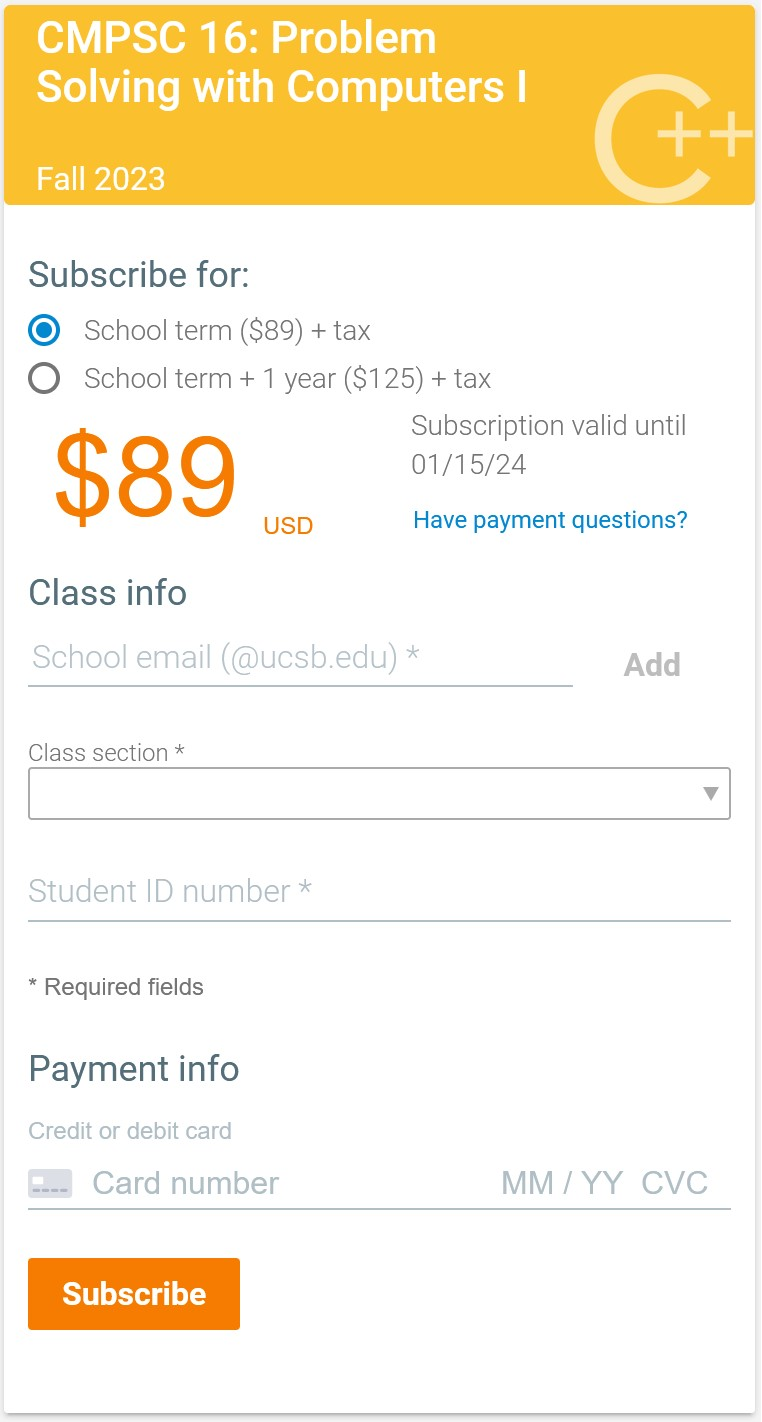Image resolution: width=762 pixels, height=1422 pixels.
Task: Tap the CVC field
Action: tap(675, 1183)
